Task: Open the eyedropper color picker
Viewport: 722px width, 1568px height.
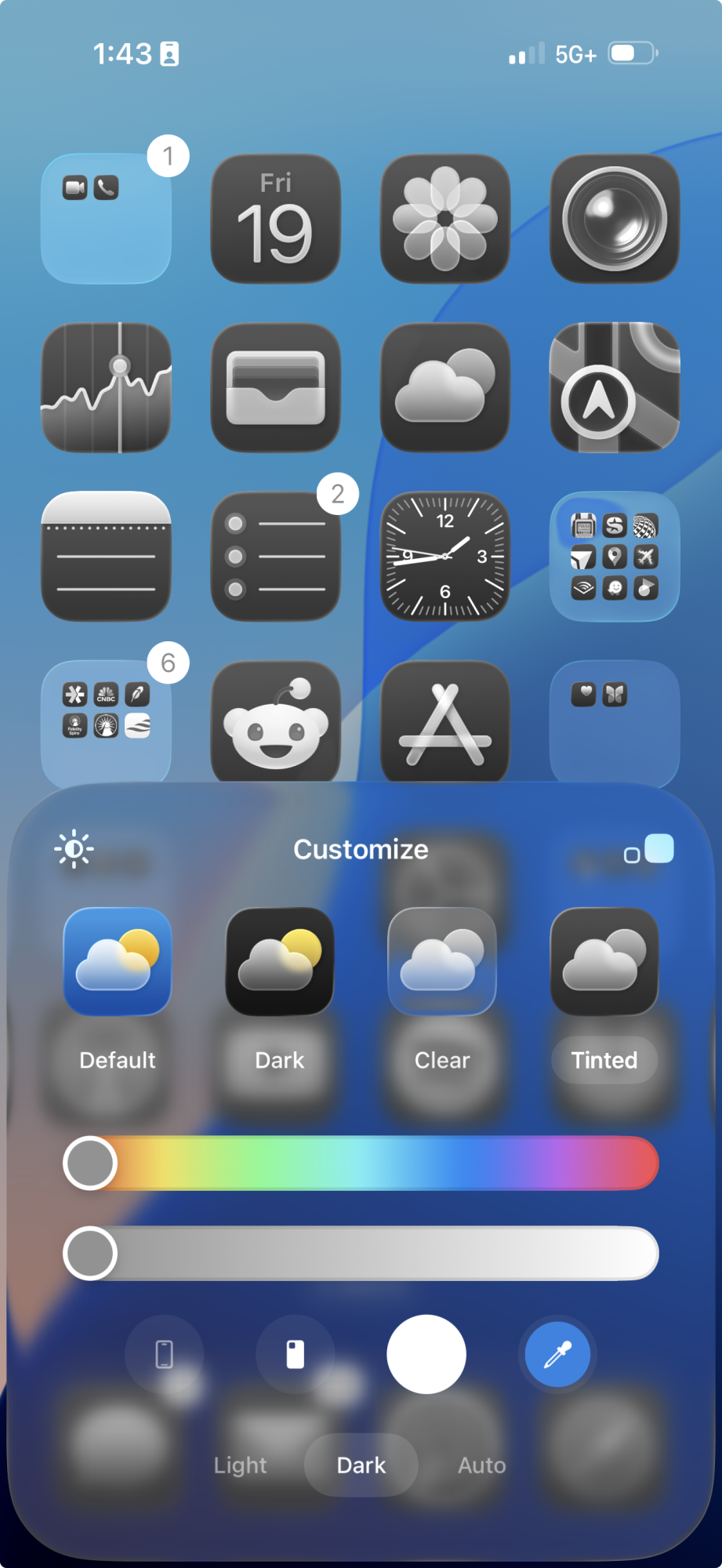Action: coord(557,1354)
